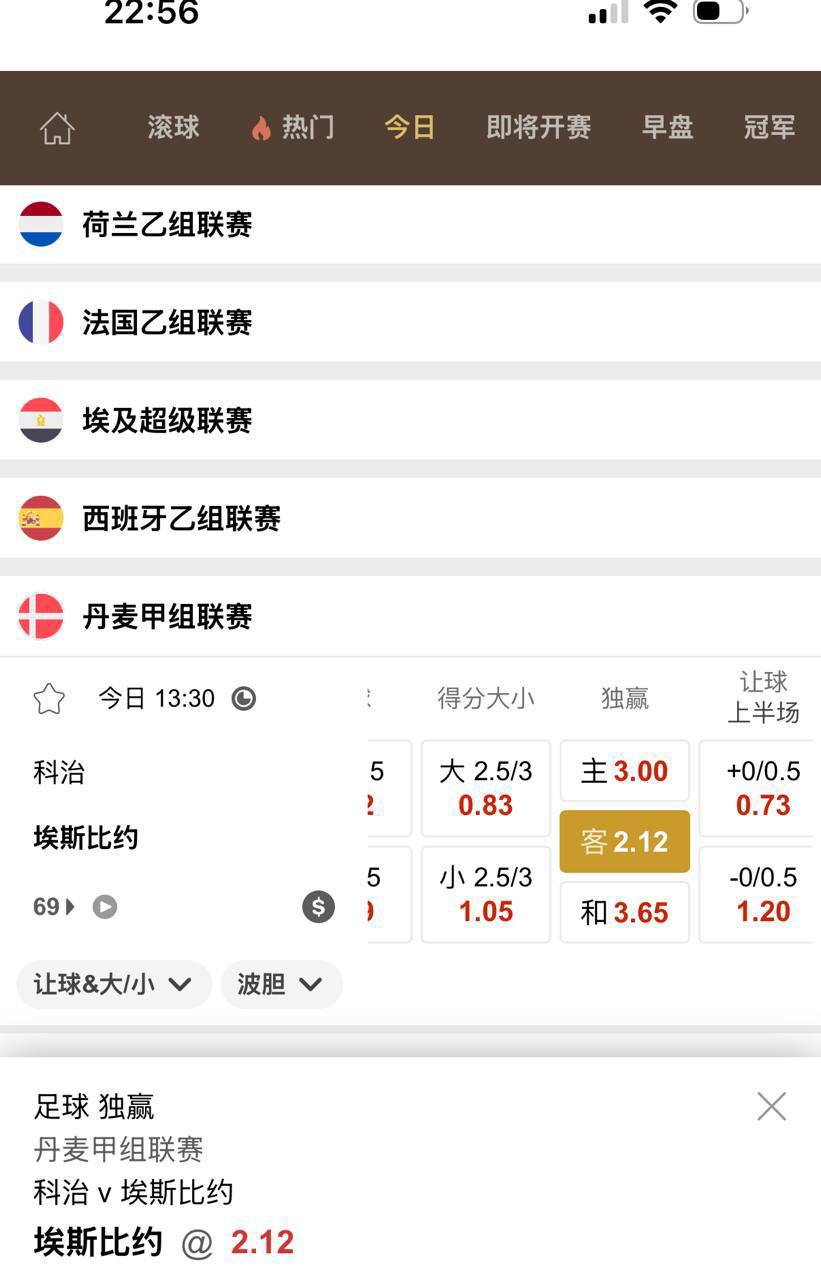The image size is (821, 1280).
Task: Expand the 西班牙乙组联赛 league
Action: 181,518
